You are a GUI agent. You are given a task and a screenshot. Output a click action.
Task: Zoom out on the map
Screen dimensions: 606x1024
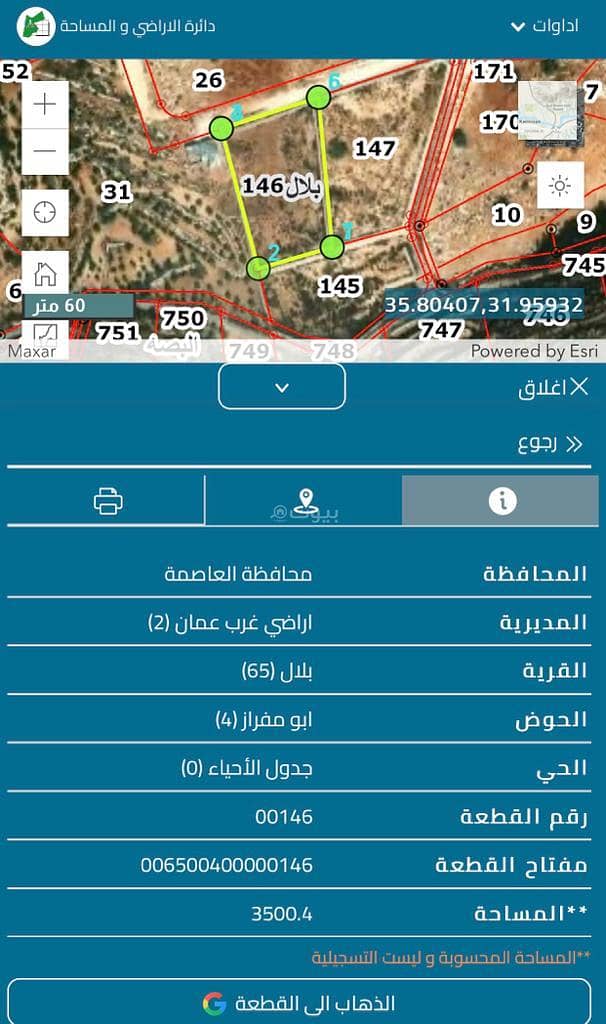point(46,152)
